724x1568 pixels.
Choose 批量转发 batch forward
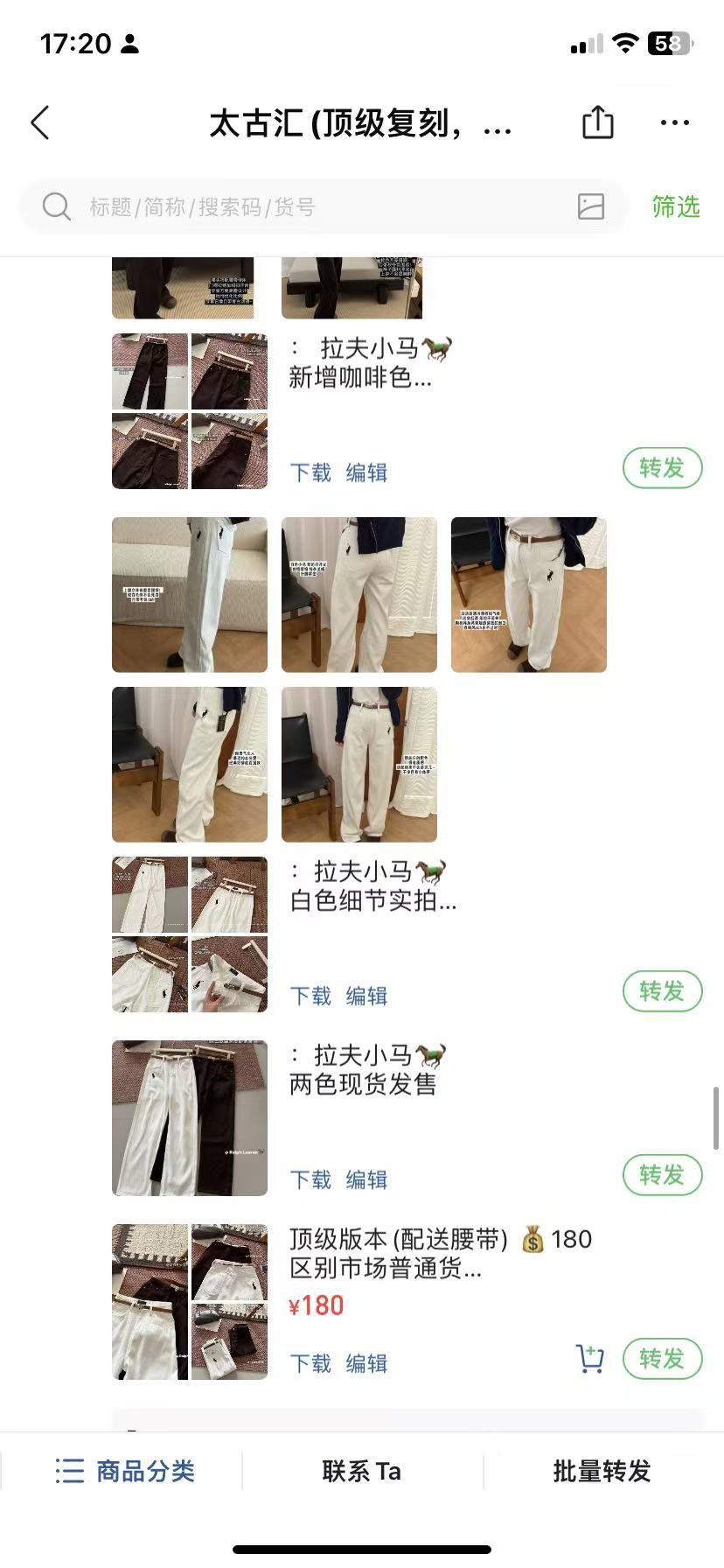click(602, 1471)
